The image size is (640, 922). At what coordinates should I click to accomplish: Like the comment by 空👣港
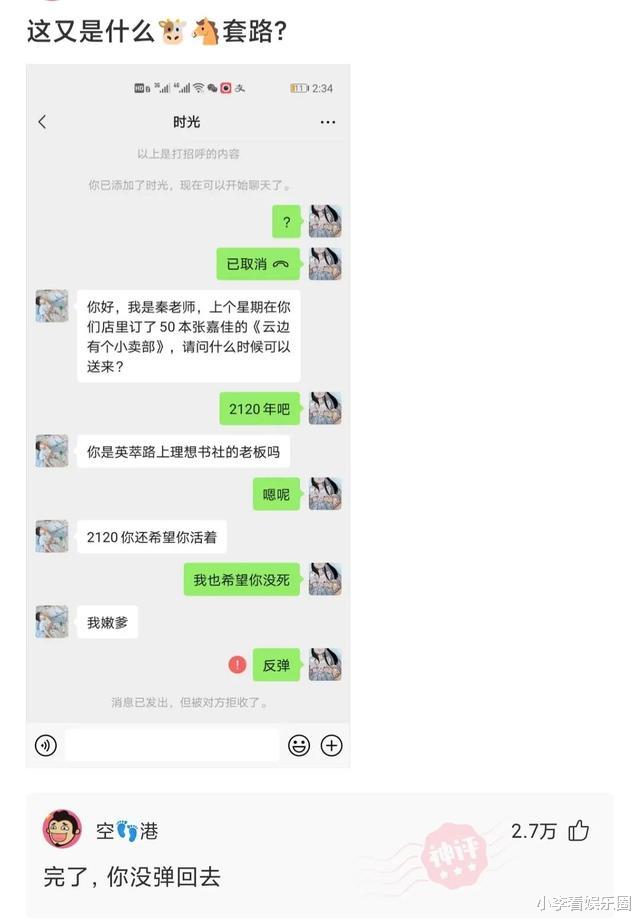click(579, 830)
